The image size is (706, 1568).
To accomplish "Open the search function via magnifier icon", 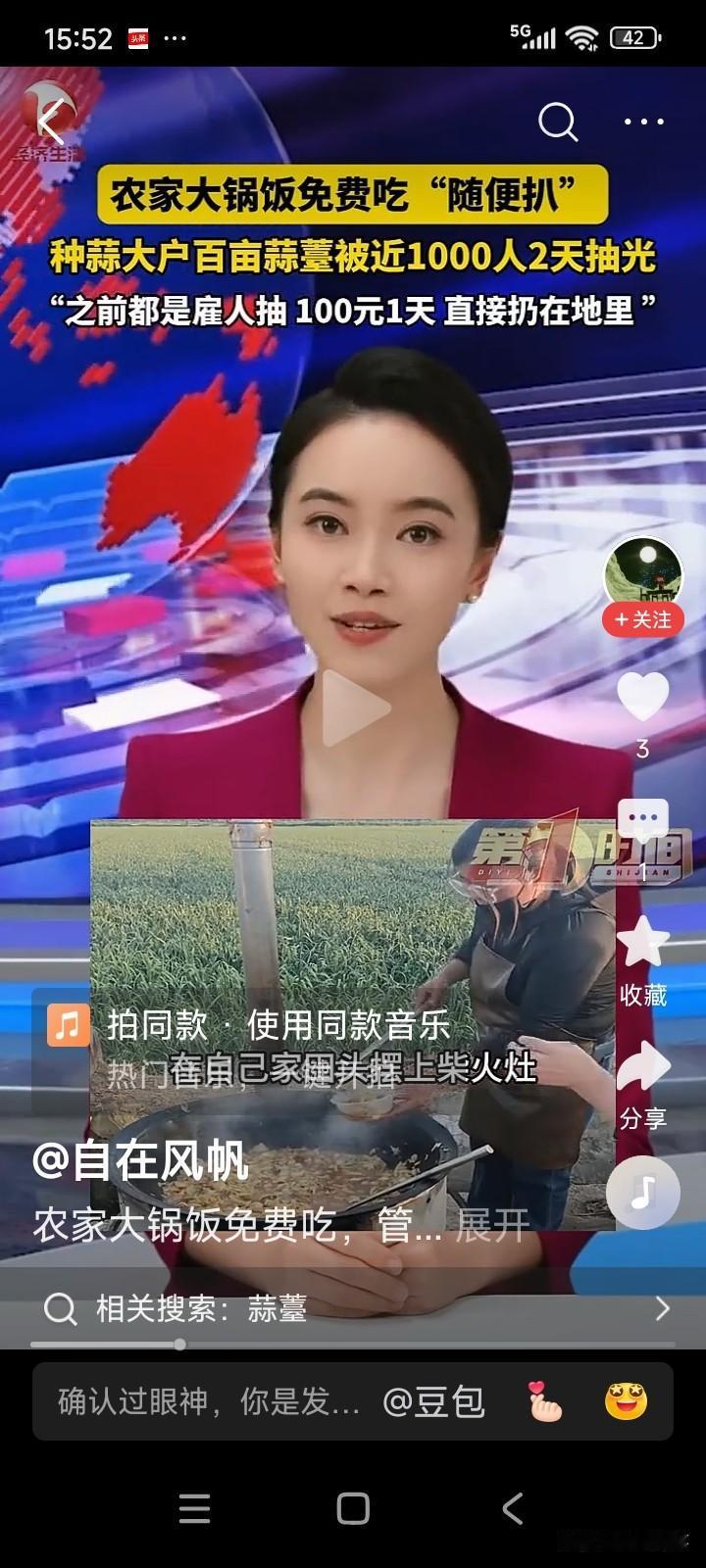I will point(556,122).
